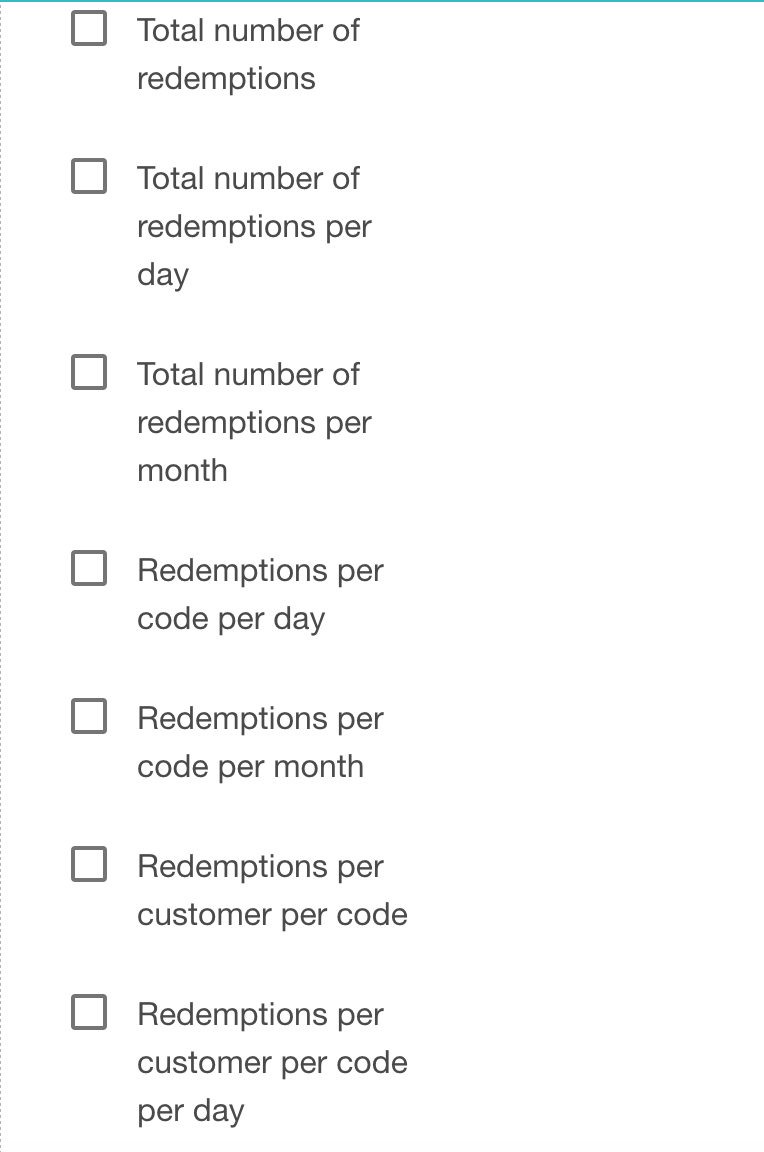Viewport: 764px width, 1152px height.
Task: Toggle the Redemptions per customer per code checkbox
Action: tap(89, 865)
